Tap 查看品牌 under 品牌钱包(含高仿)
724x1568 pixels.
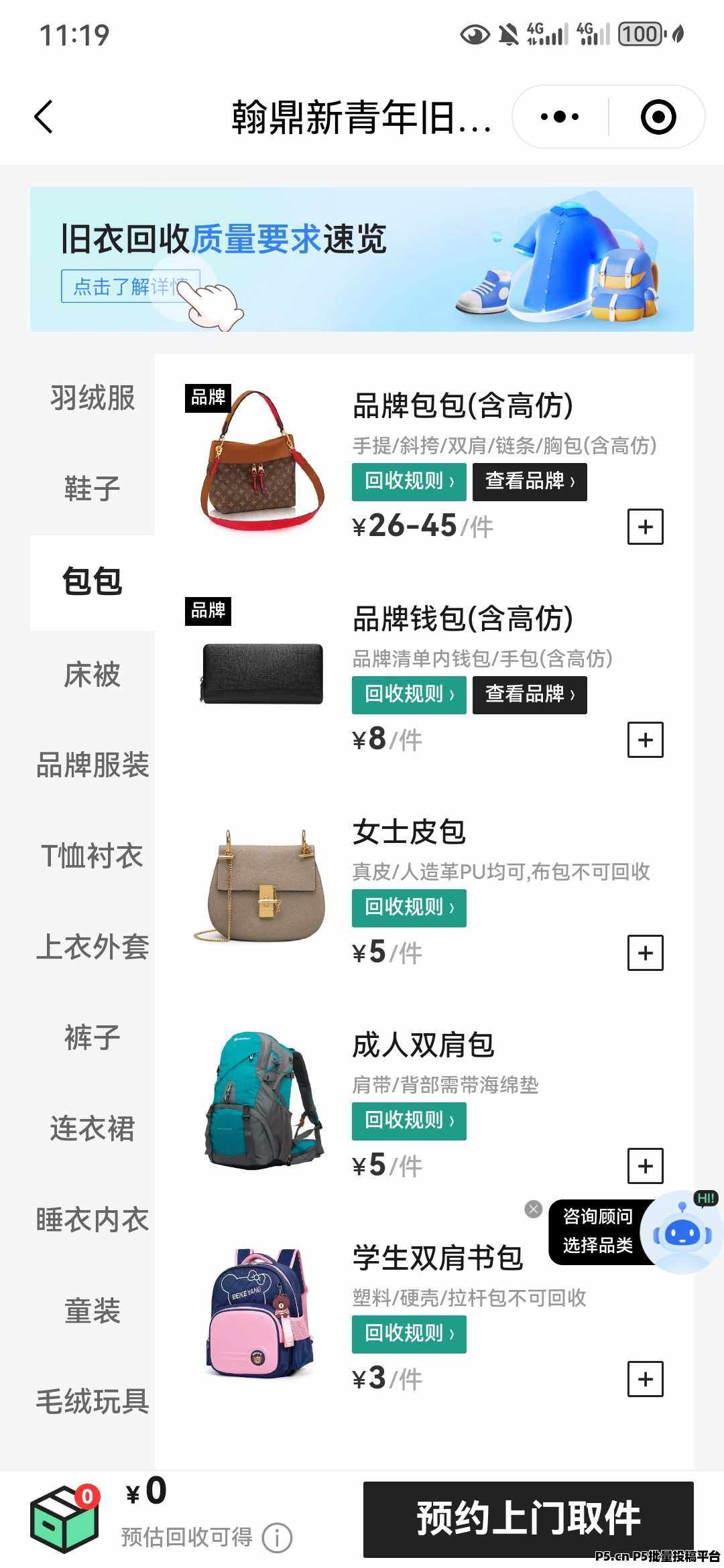530,695
